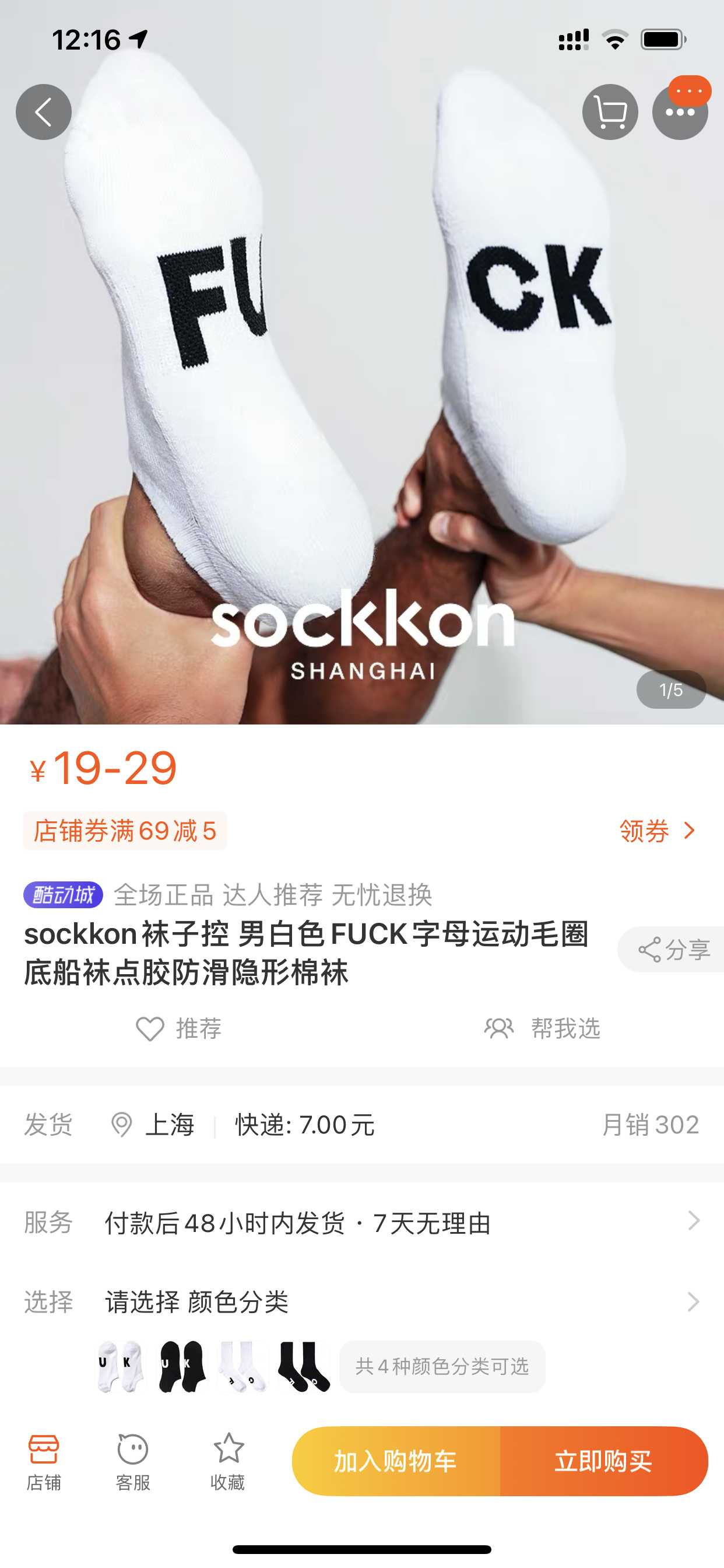Open the three-dot more options menu
Viewport: 724px width, 1568px height.
[x=680, y=112]
